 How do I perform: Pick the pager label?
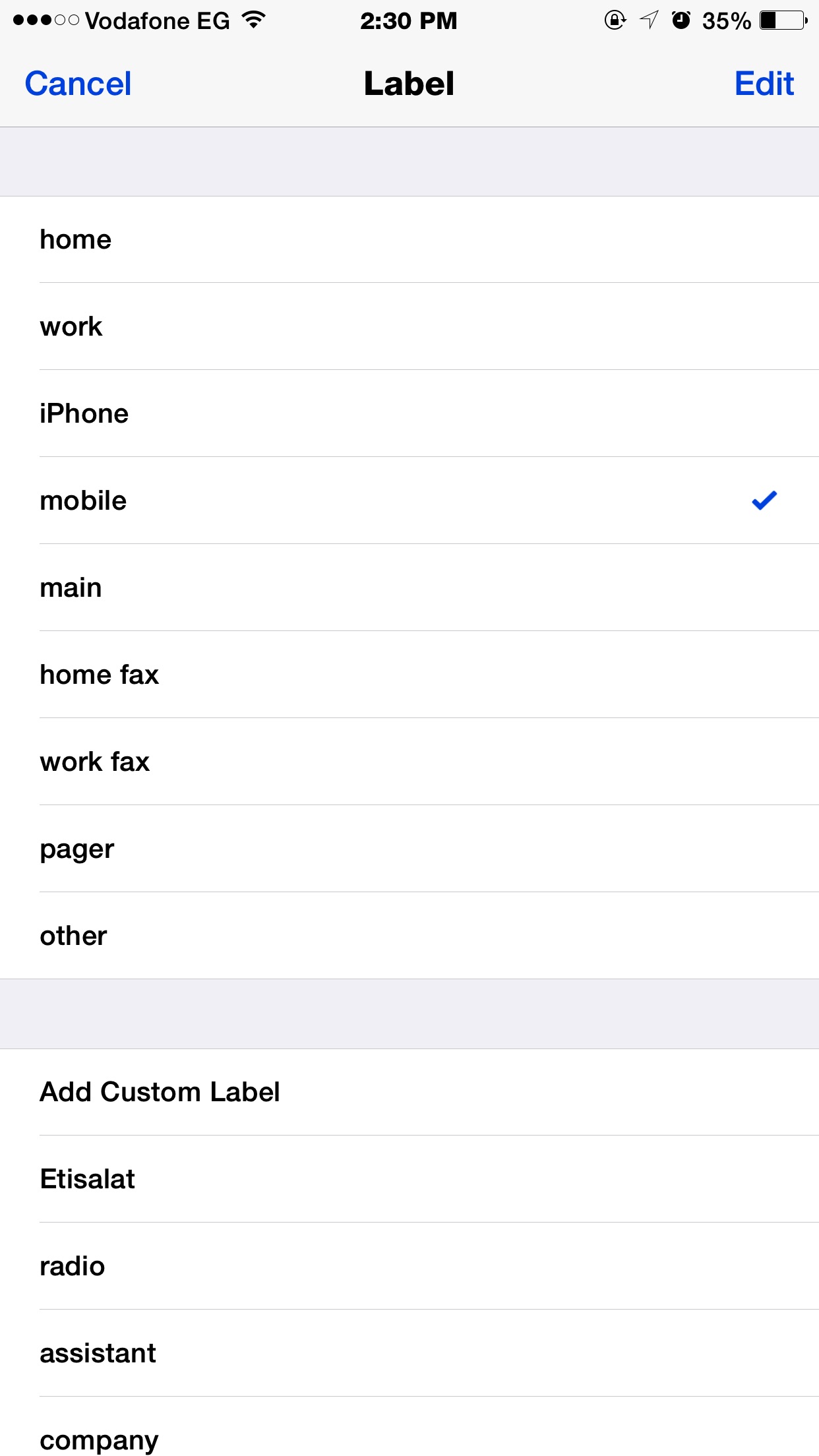(409, 849)
